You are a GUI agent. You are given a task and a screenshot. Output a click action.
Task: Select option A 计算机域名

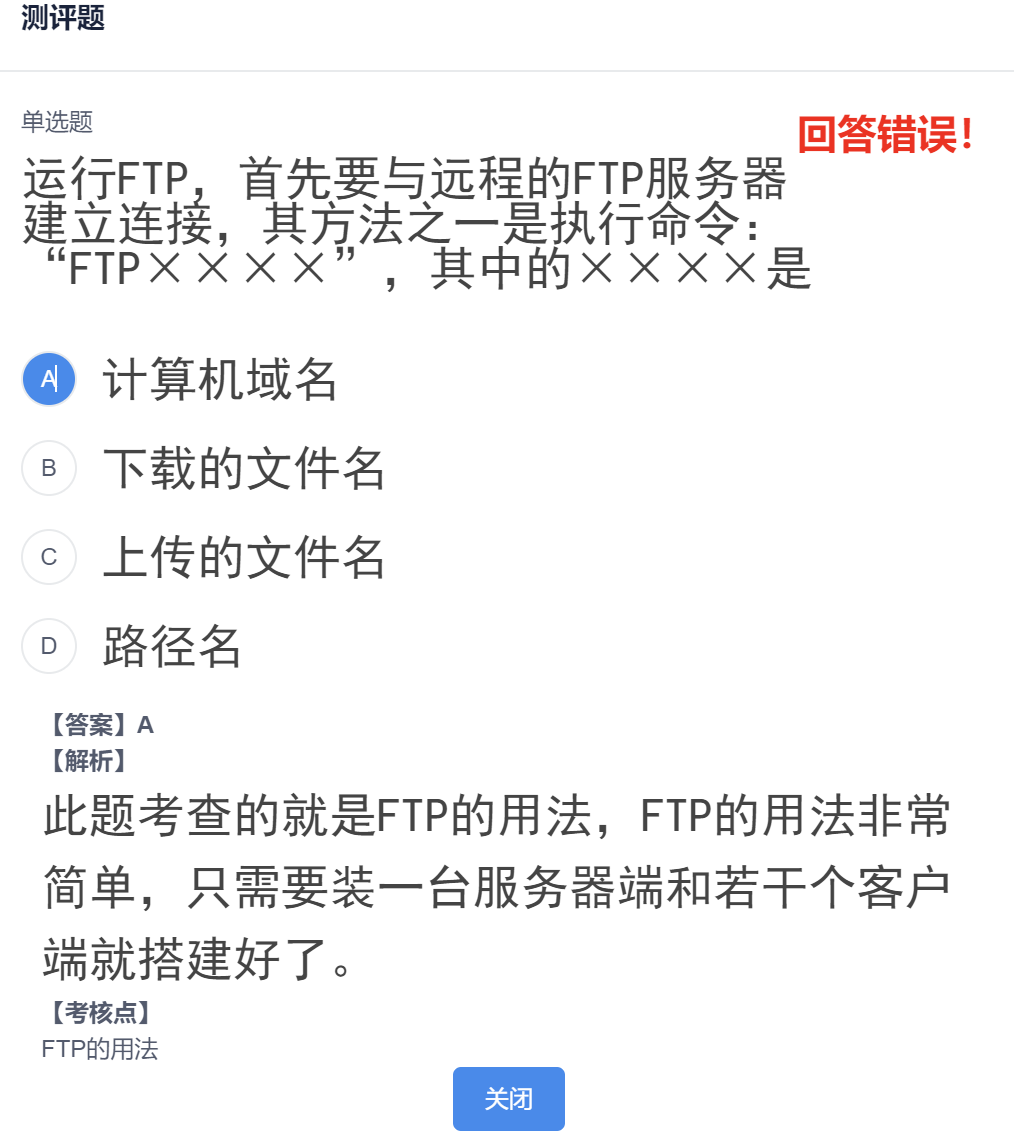pos(49,379)
